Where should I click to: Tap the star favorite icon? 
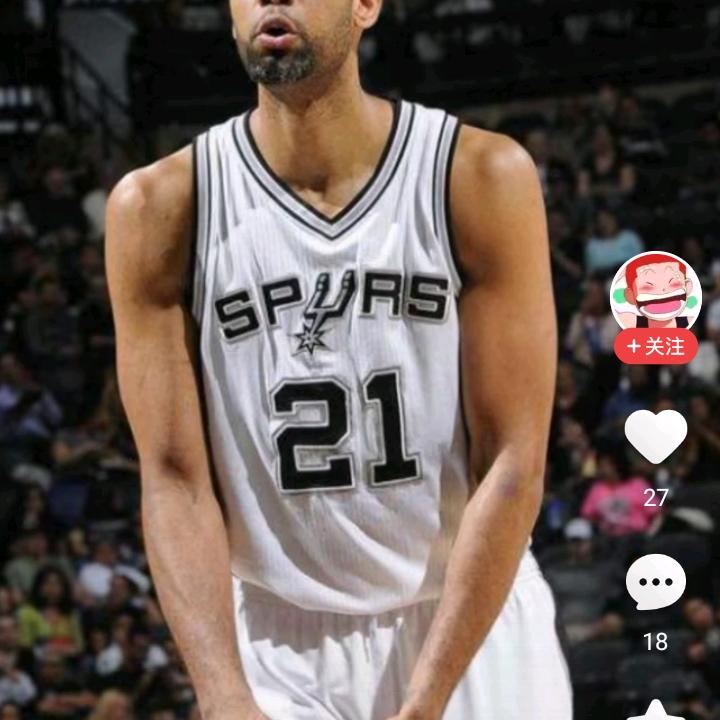tap(656, 711)
